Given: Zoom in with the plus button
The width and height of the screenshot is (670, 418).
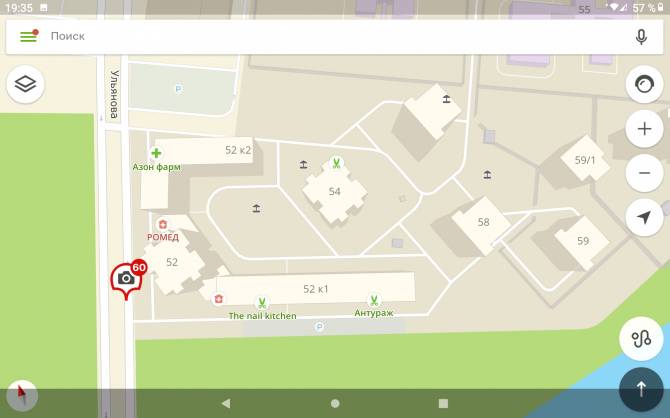Looking at the screenshot, I should click(644, 129).
